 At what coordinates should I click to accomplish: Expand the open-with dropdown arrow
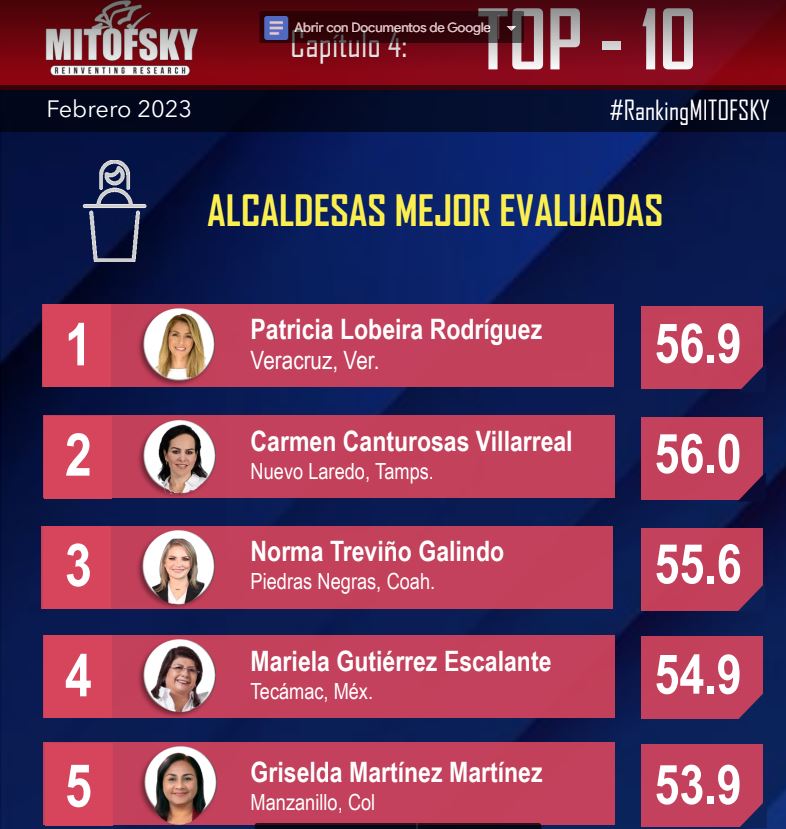pos(512,28)
